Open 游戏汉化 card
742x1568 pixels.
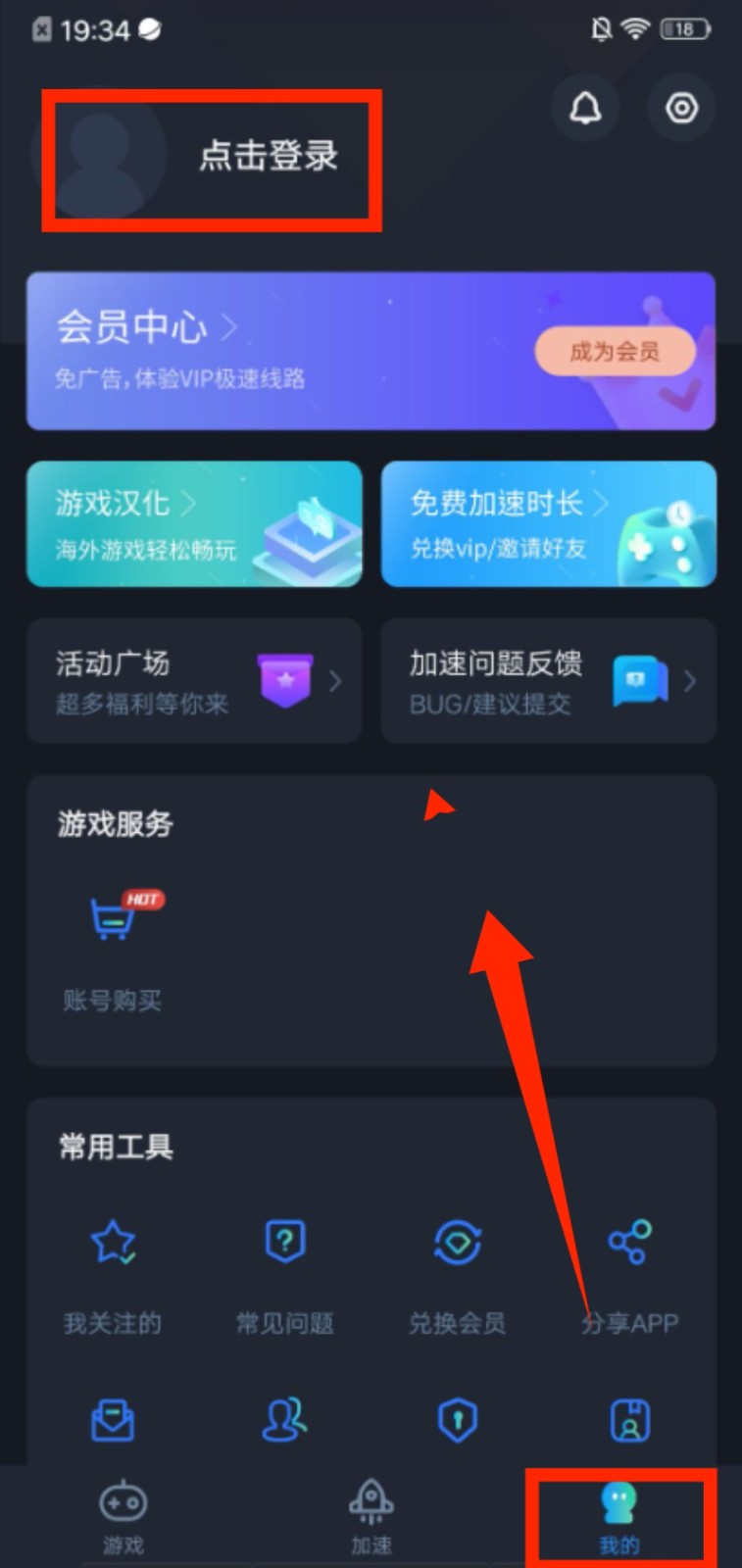click(194, 524)
